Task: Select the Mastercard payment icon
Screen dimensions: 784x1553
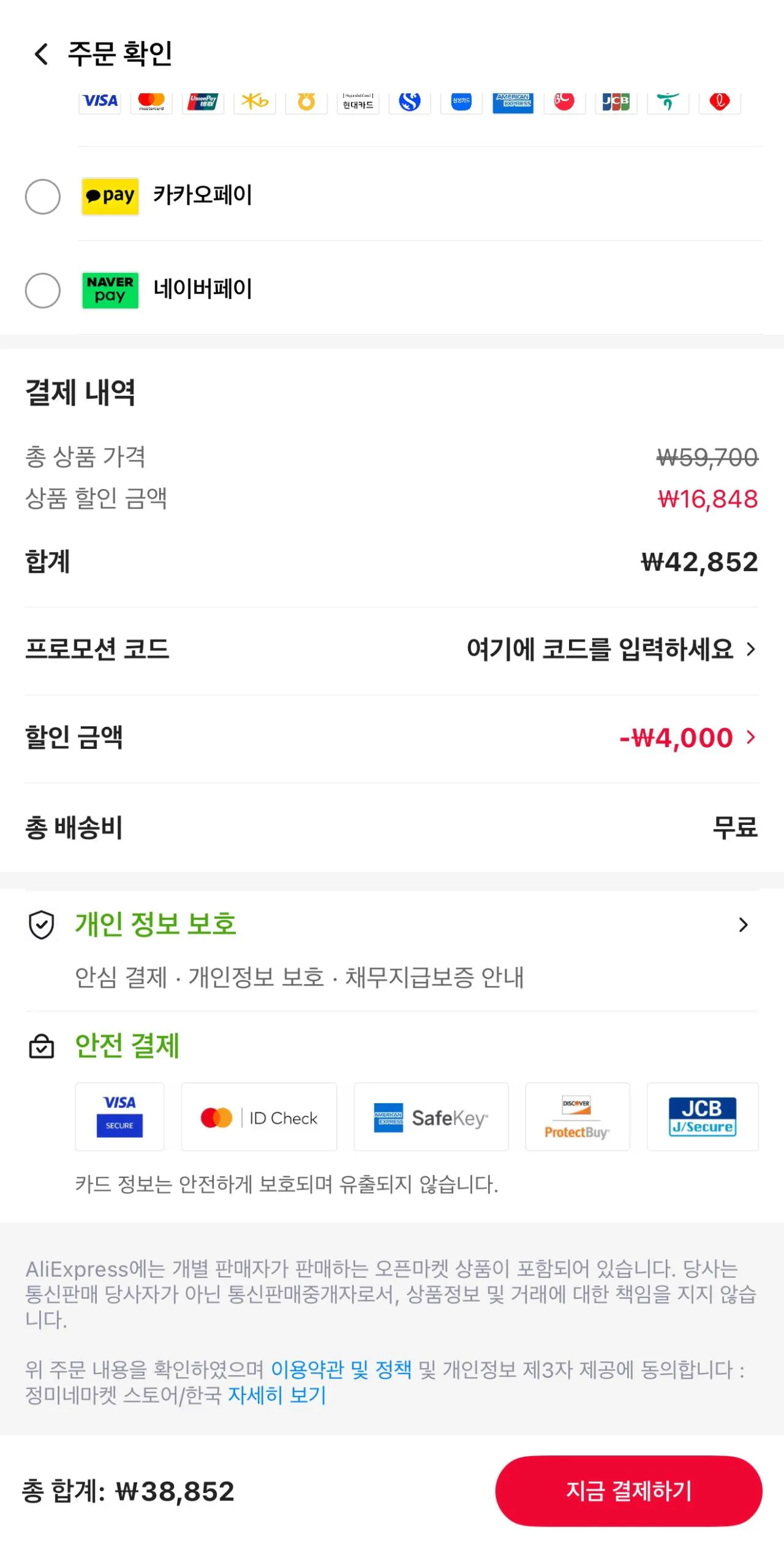Action: 151,102
